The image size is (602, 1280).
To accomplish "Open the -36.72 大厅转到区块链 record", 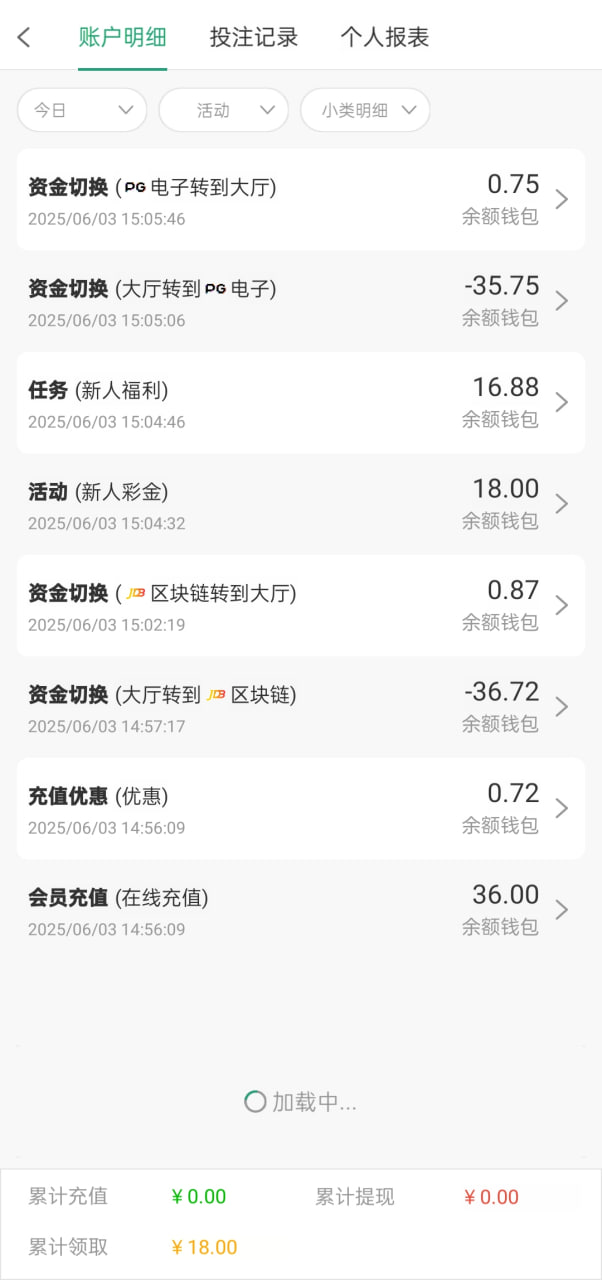I will tap(300, 707).
